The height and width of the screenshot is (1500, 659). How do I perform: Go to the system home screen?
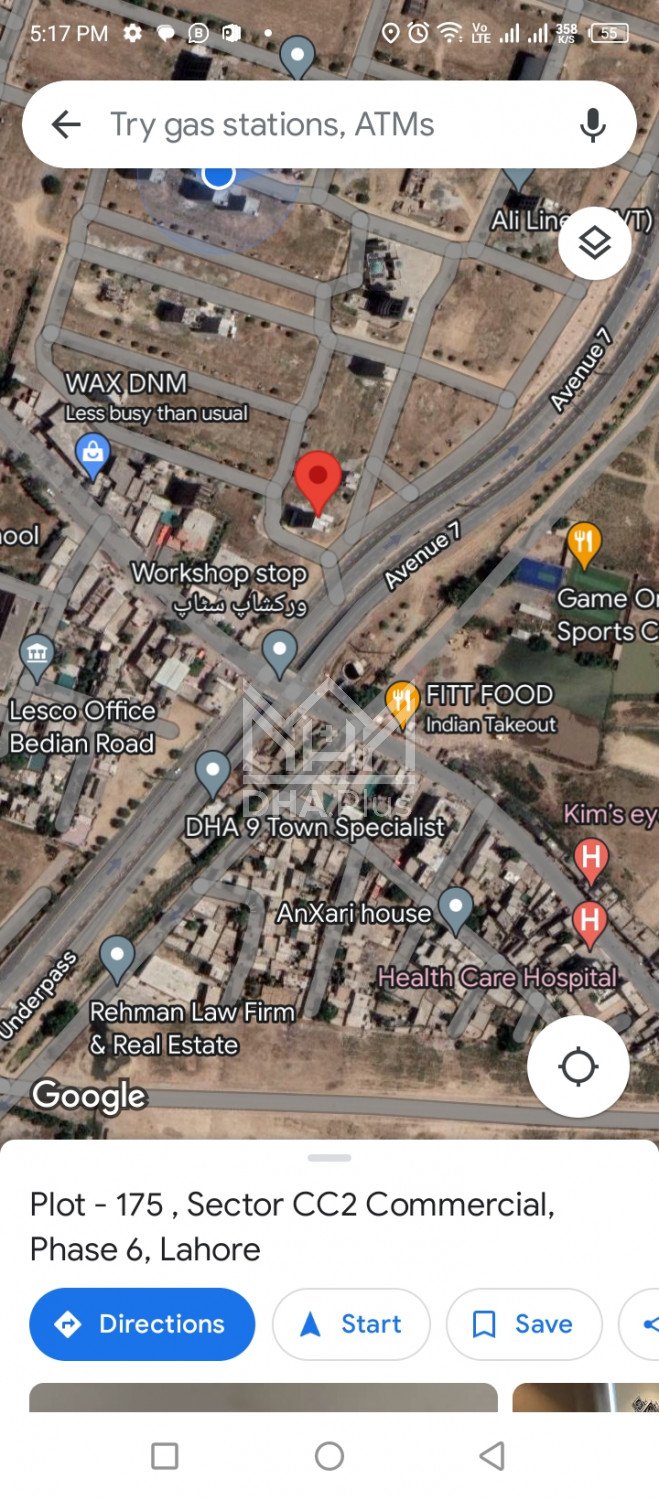pyautogui.click(x=329, y=1456)
